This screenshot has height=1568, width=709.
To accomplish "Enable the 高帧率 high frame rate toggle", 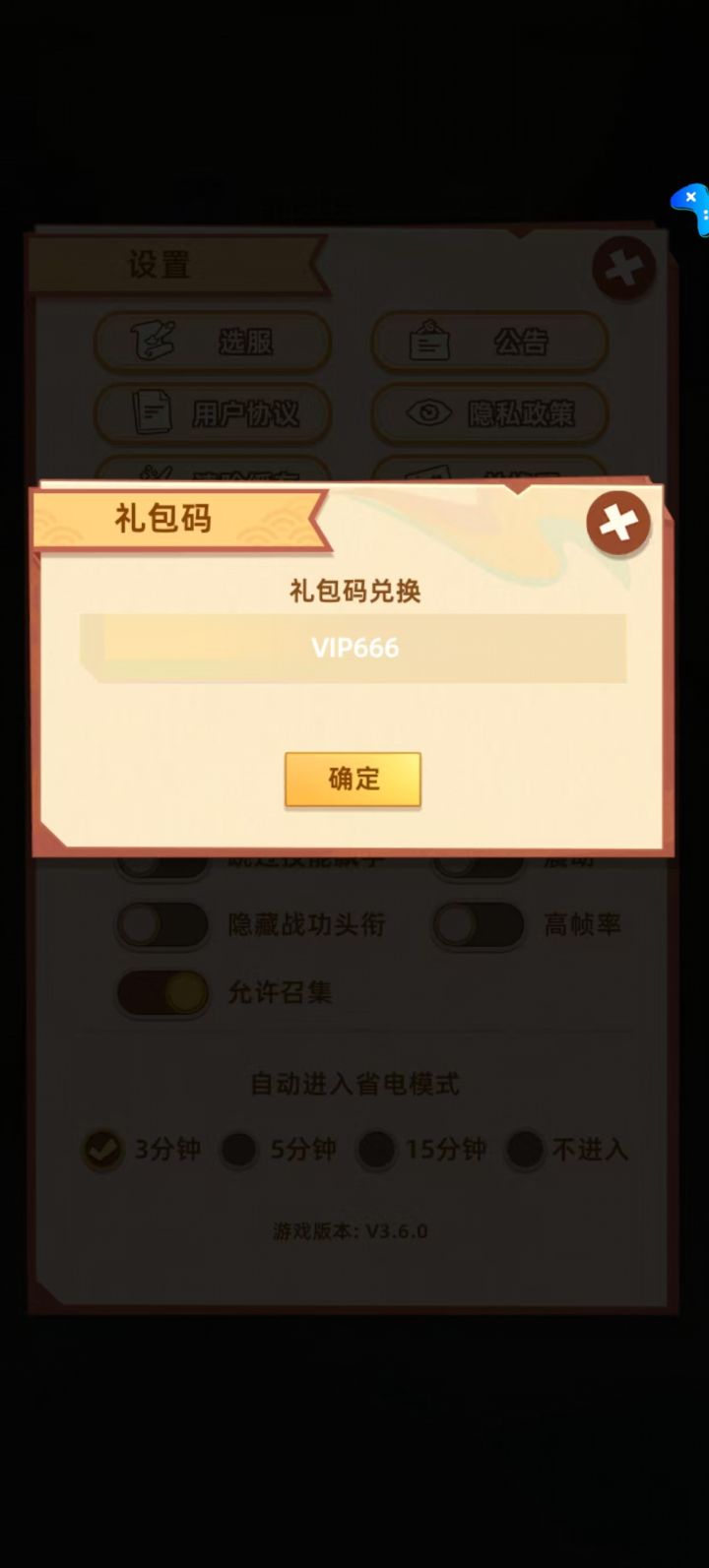I will coord(478,925).
